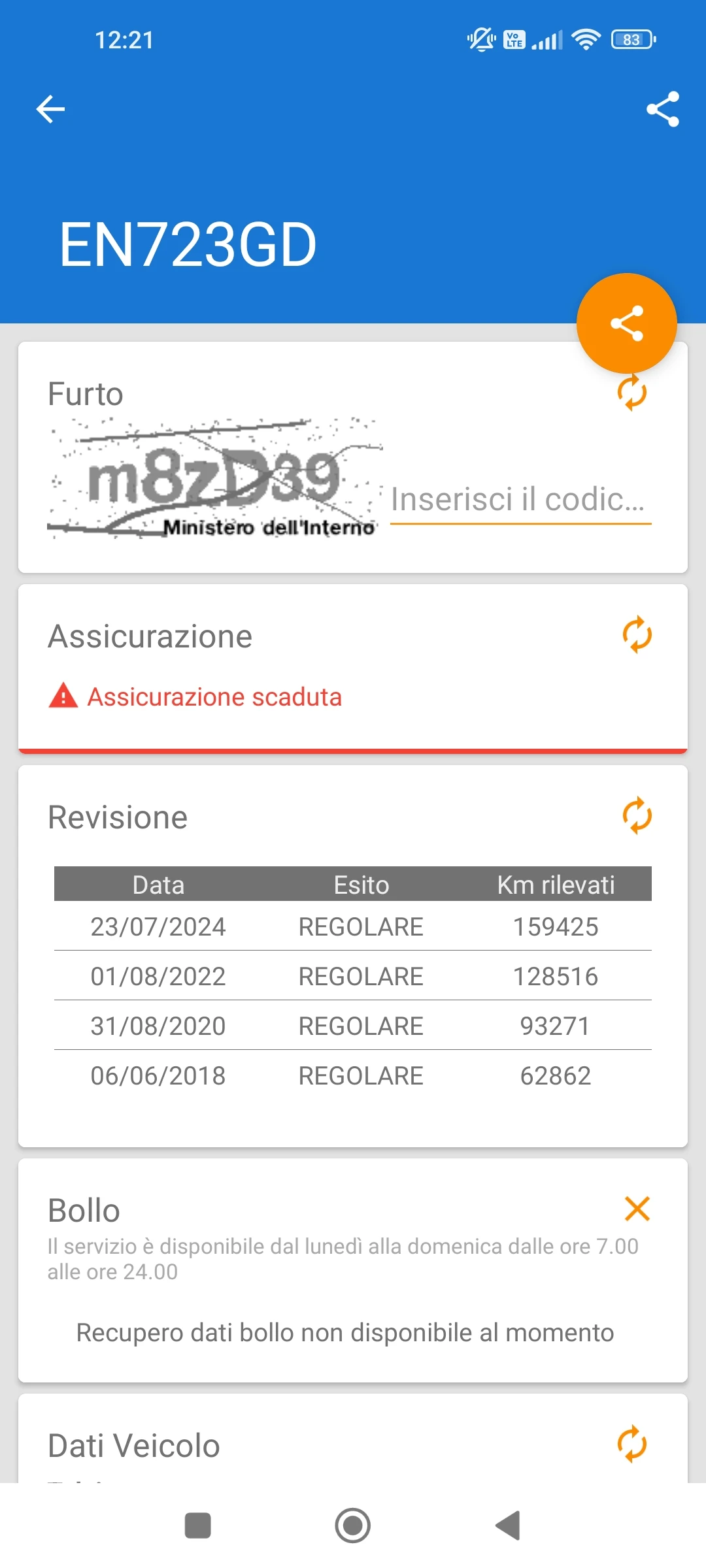This screenshot has height=1568, width=706.
Task: Refresh the Assicurazione section
Action: (x=637, y=635)
